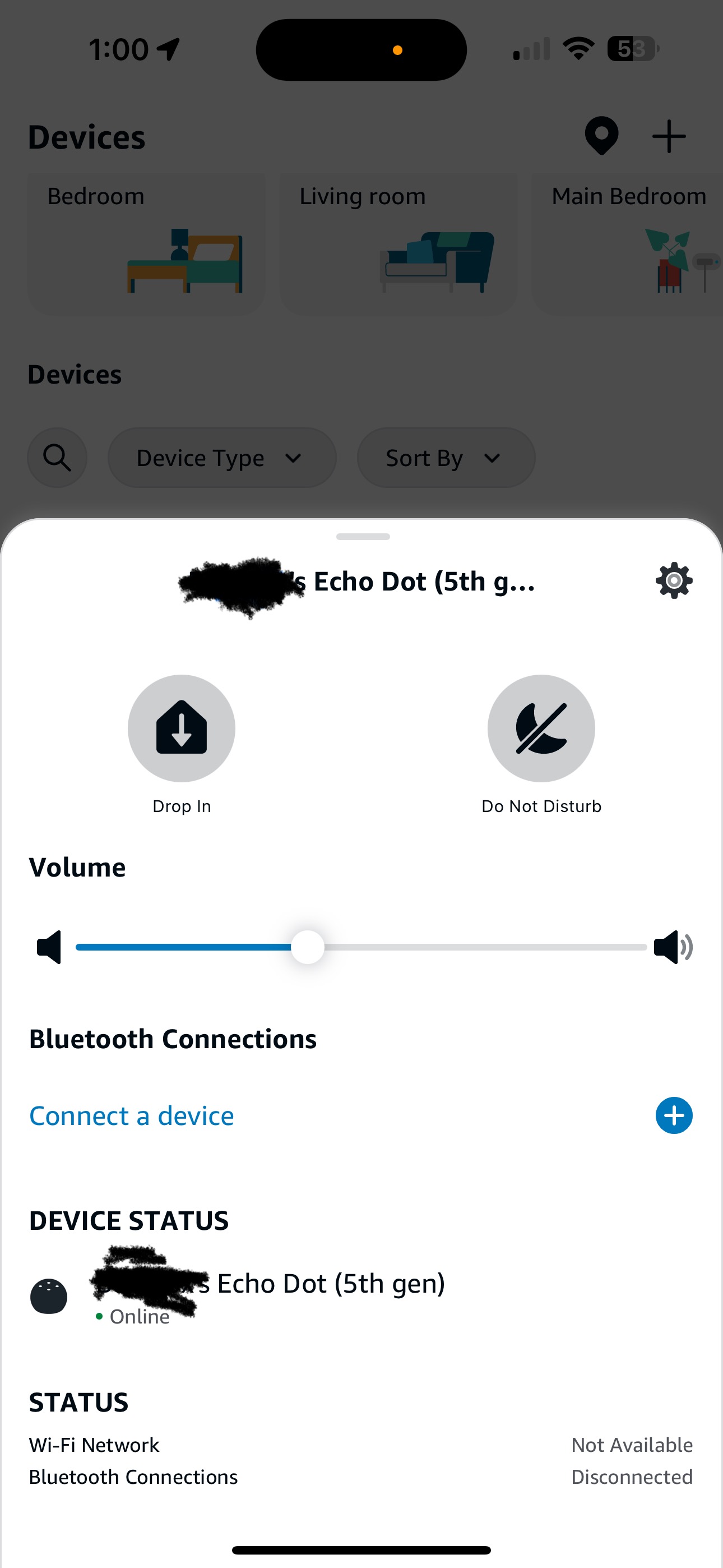Open the Connect a device link
The height and width of the screenshot is (1568, 723).
(x=132, y=1116)
